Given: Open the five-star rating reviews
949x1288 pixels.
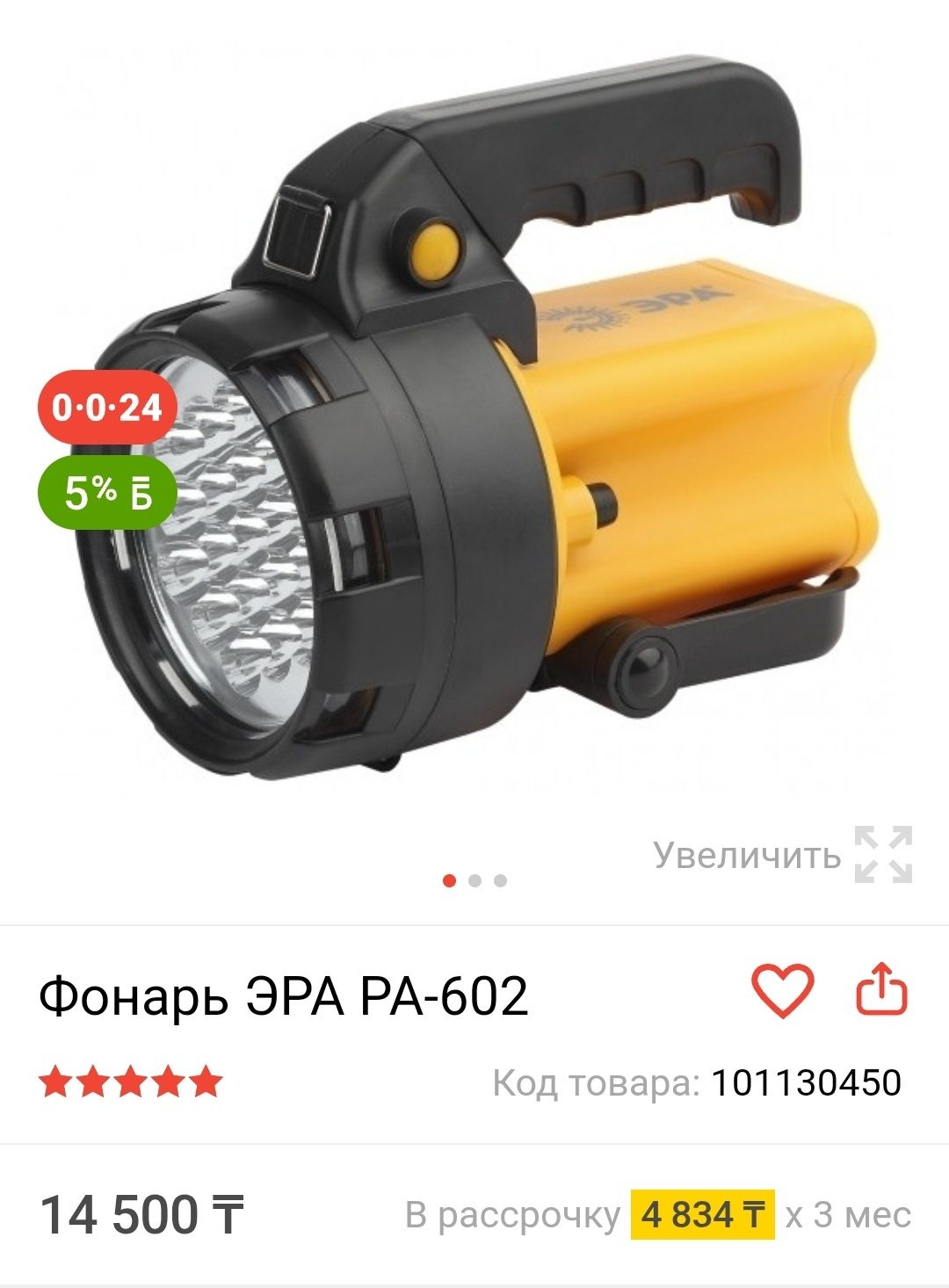Looking at the screenshot, I should (x=131, y=1082).
